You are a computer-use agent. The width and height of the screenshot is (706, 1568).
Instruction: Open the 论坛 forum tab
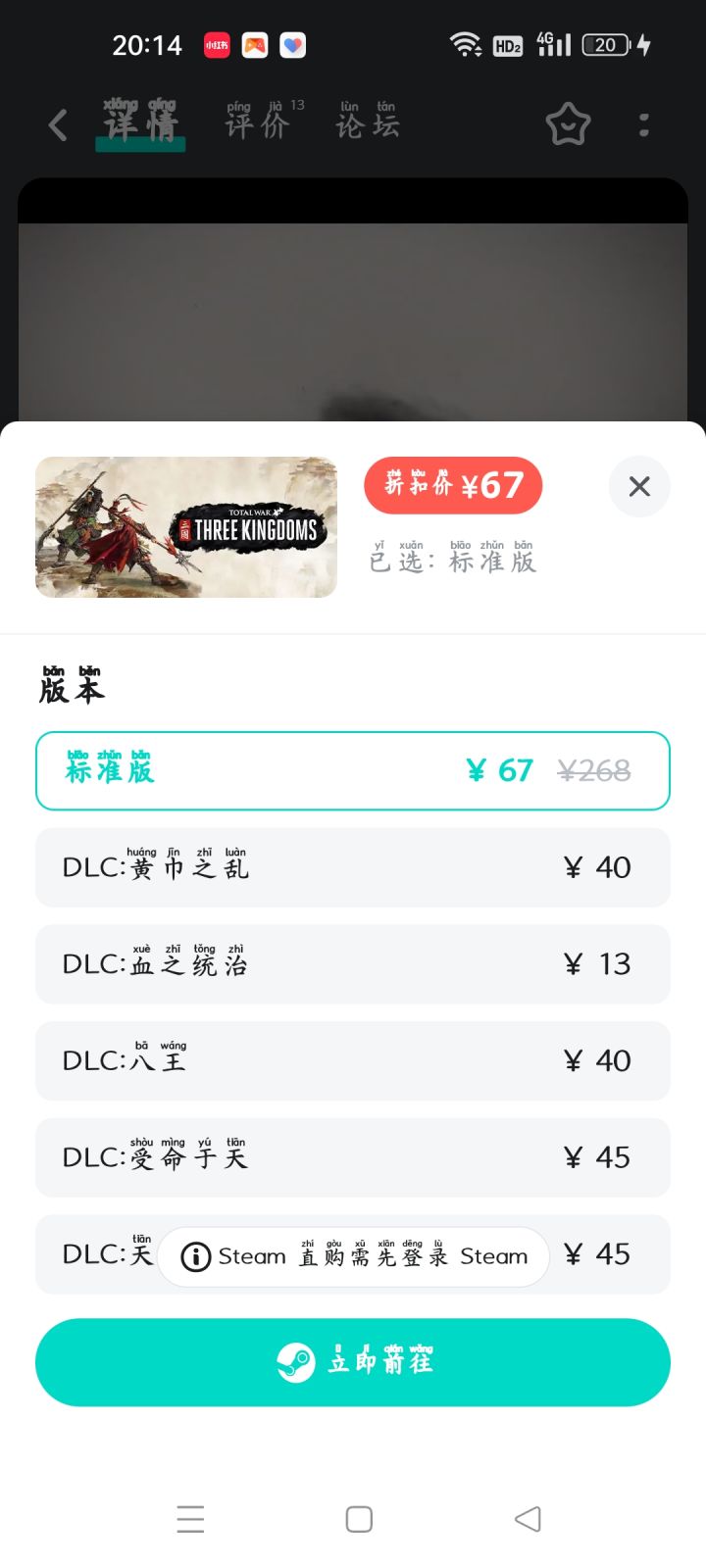[x=368, y=124]
